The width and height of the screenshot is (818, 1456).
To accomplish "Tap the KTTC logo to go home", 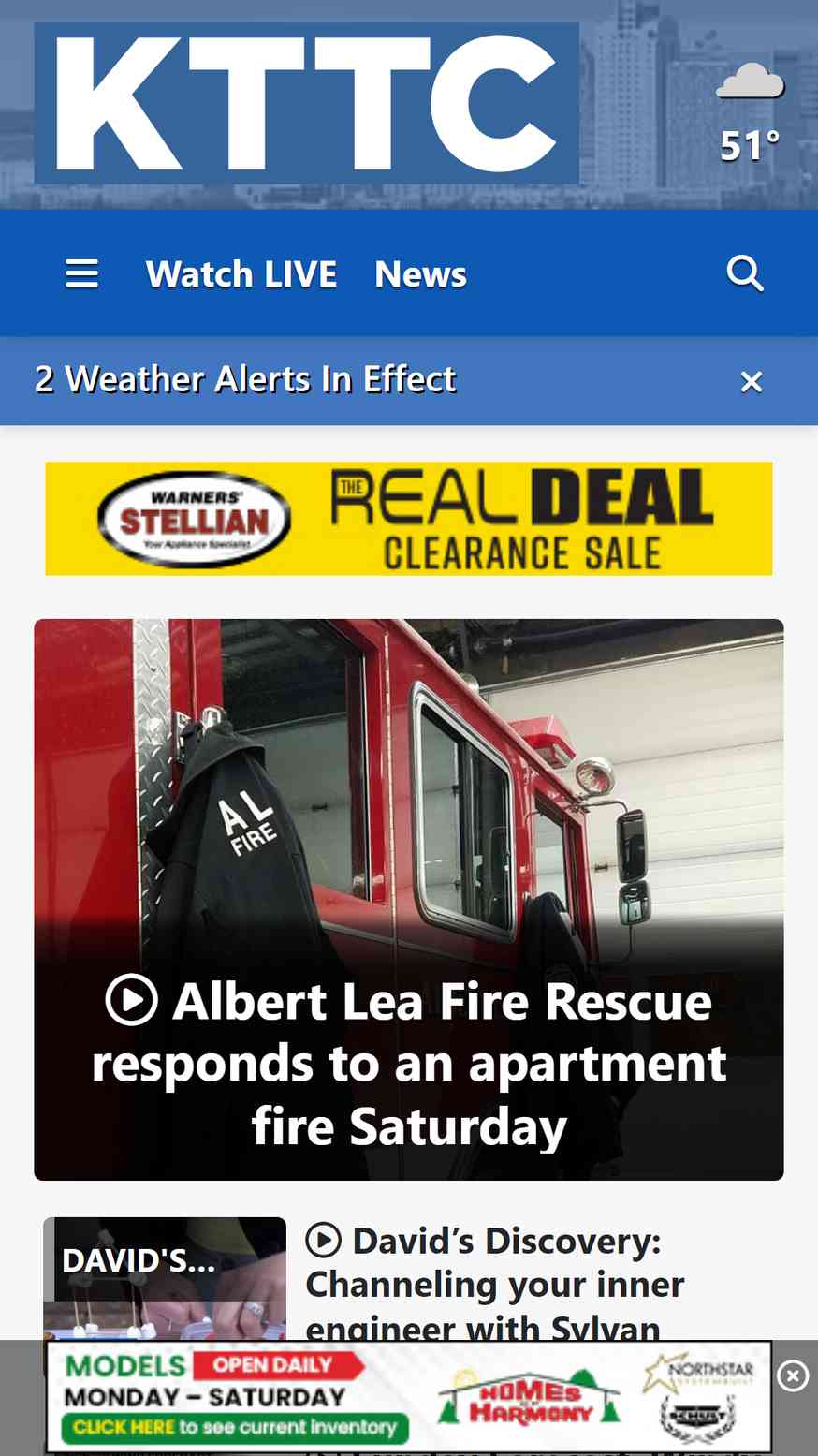I will point(306,103).
